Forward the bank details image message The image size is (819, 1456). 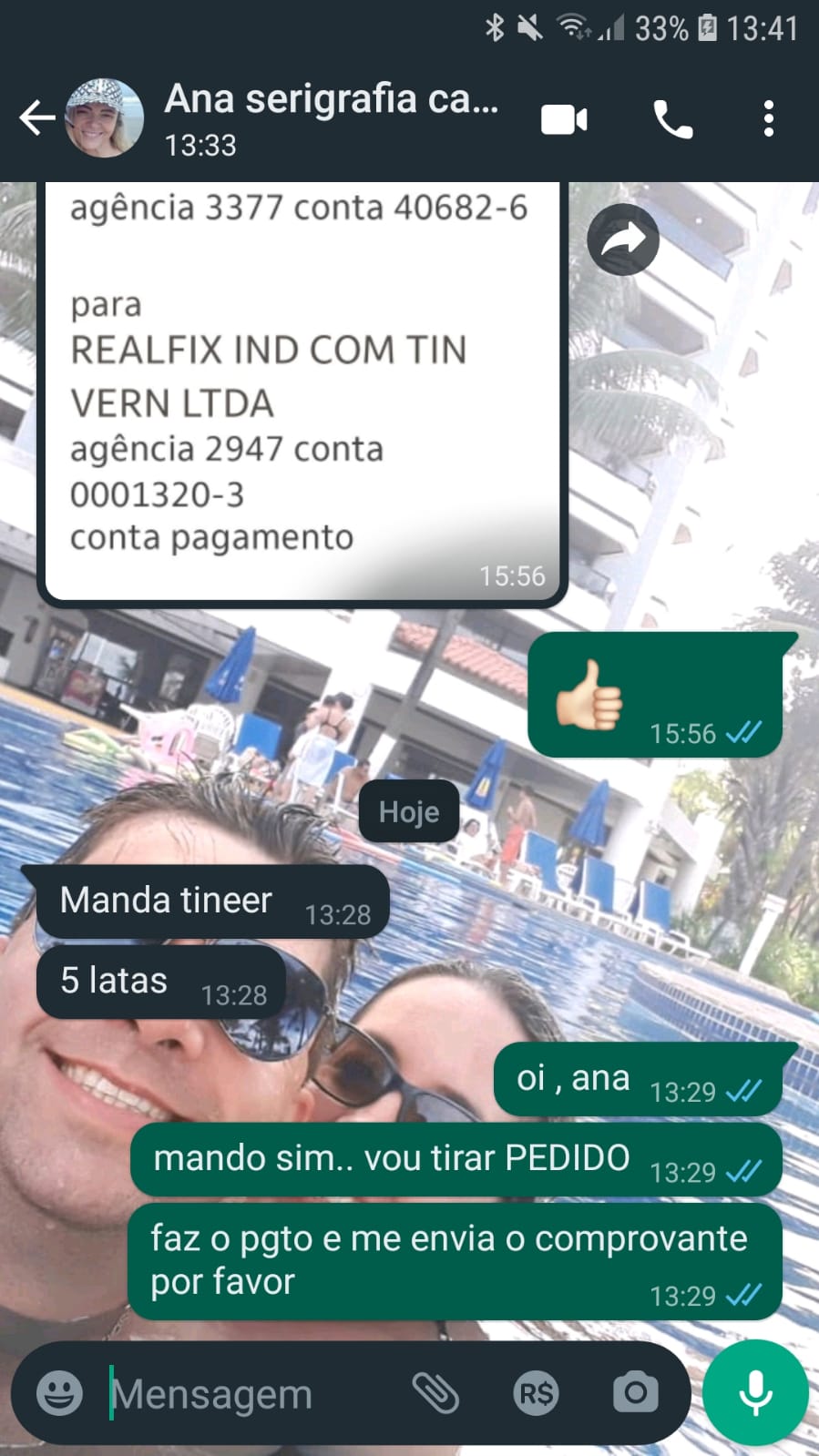623,239
